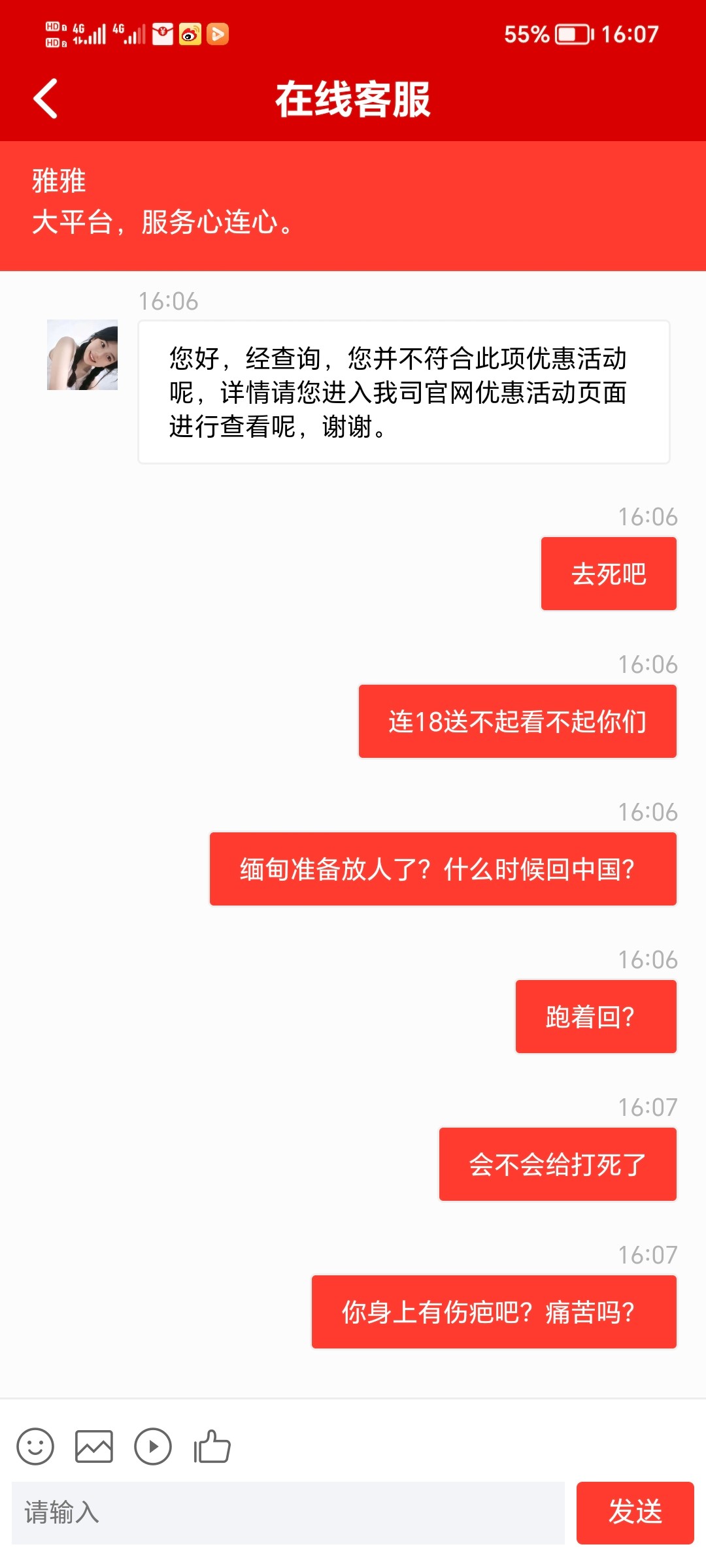This screenshot has width=706, height=1568.
Task: Tap the 去死吧 message bubble
Action: click(x=608, y=573)
